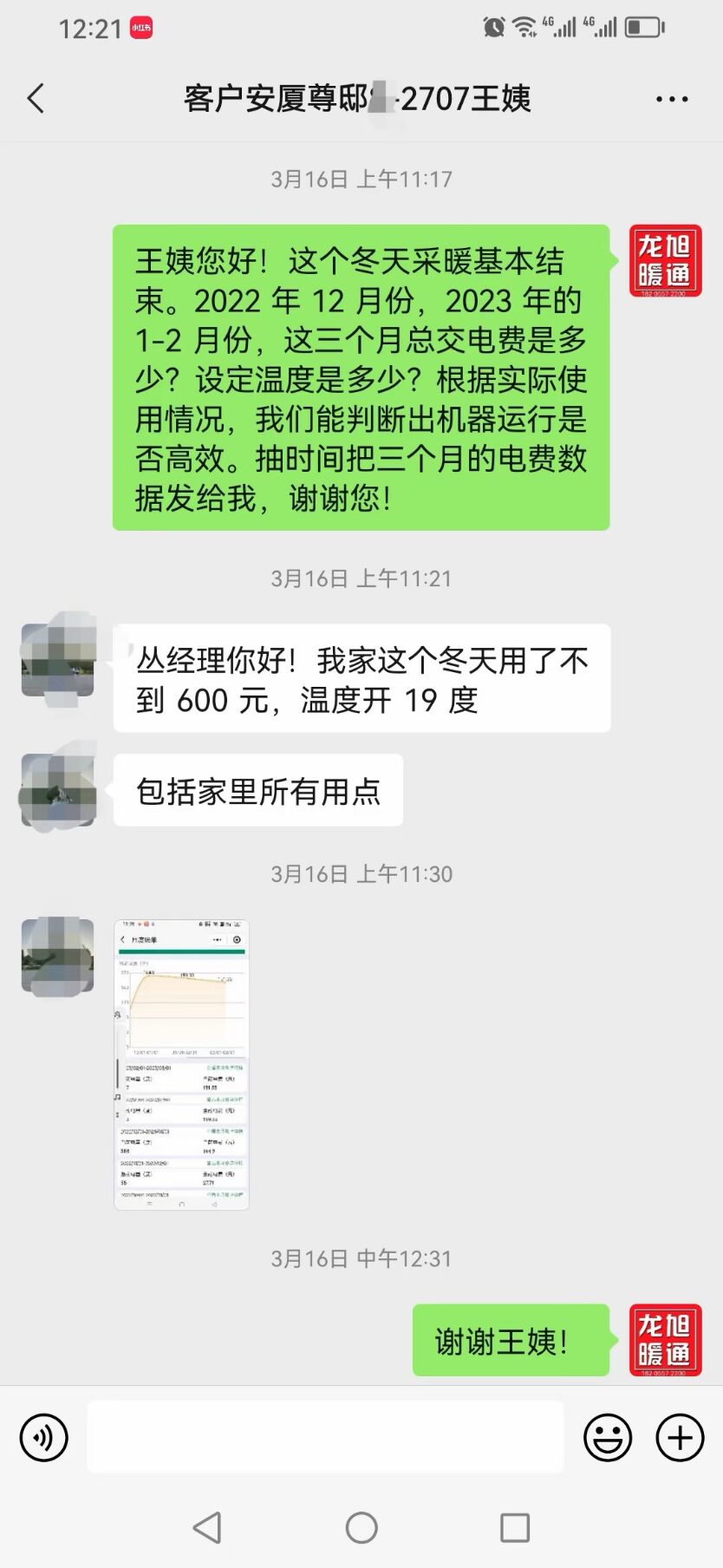Open the chat options menu
Viewport: 723px width, 1568px height.
click(x=672, y=100)
